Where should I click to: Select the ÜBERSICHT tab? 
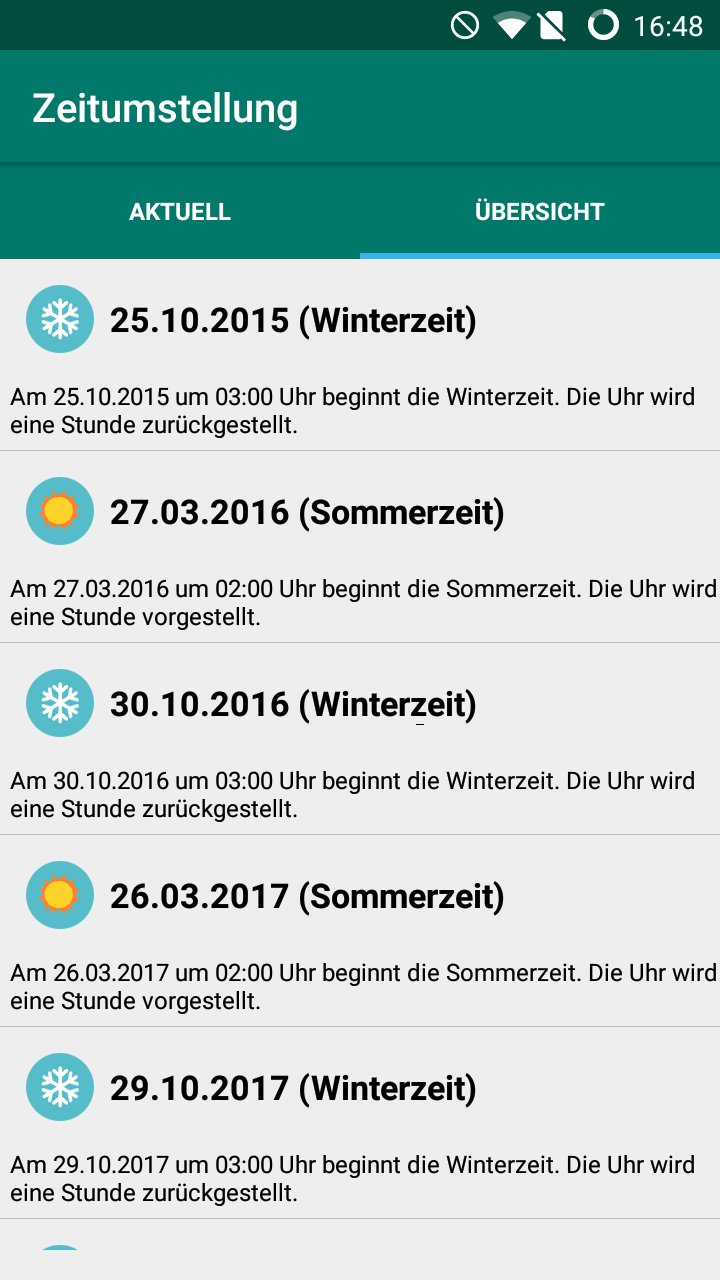(x=540, y=211)
